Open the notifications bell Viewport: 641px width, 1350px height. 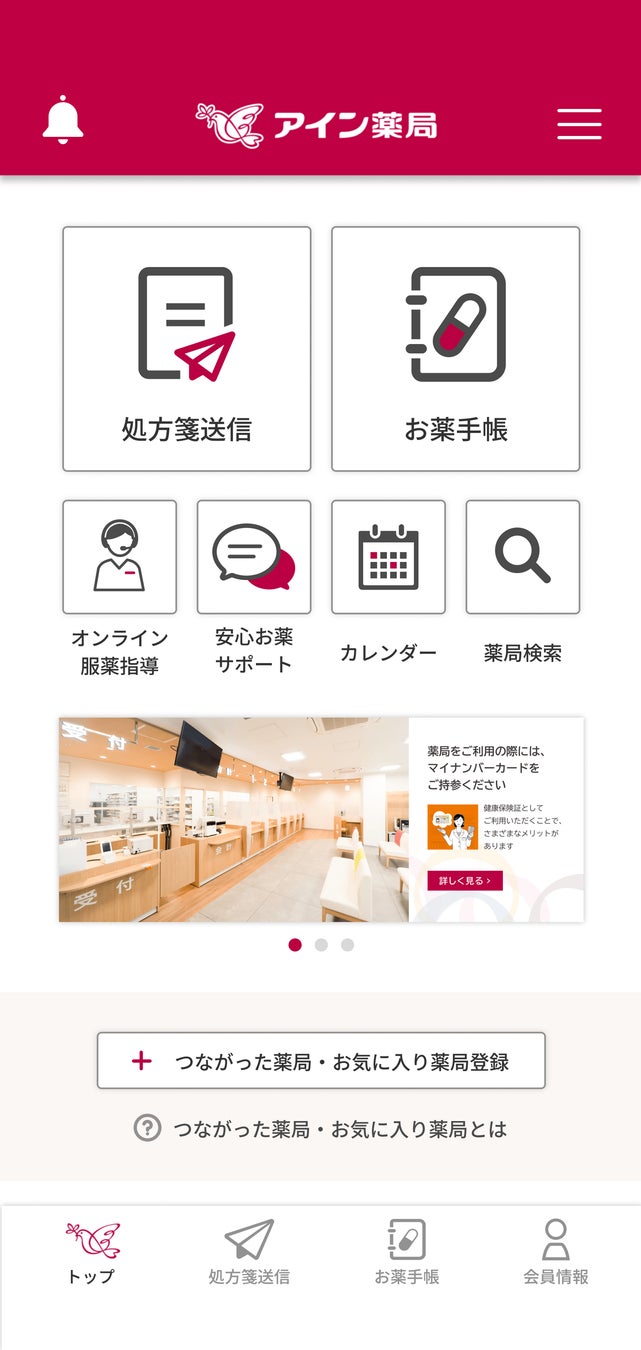click(63, 121)
